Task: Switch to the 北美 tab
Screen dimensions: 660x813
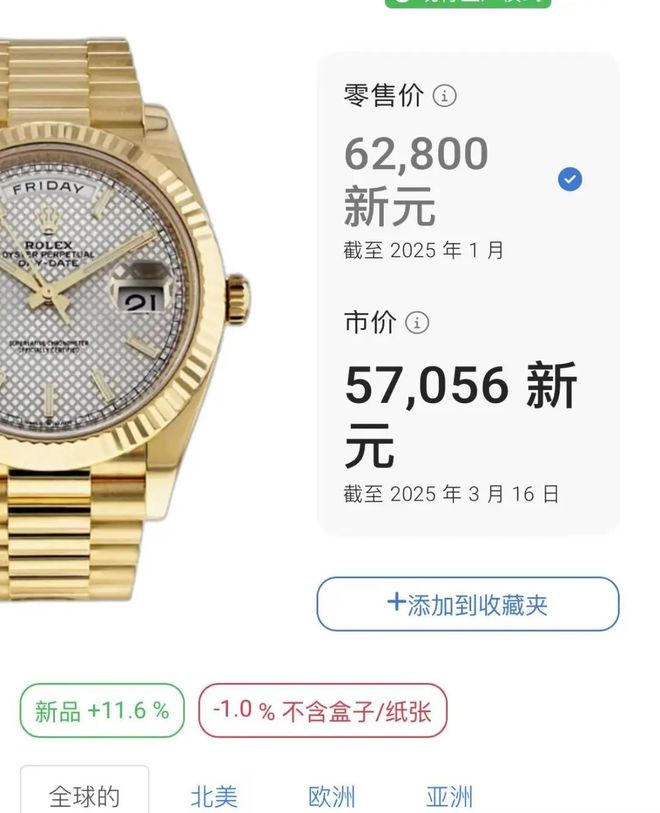Action: 214,796
